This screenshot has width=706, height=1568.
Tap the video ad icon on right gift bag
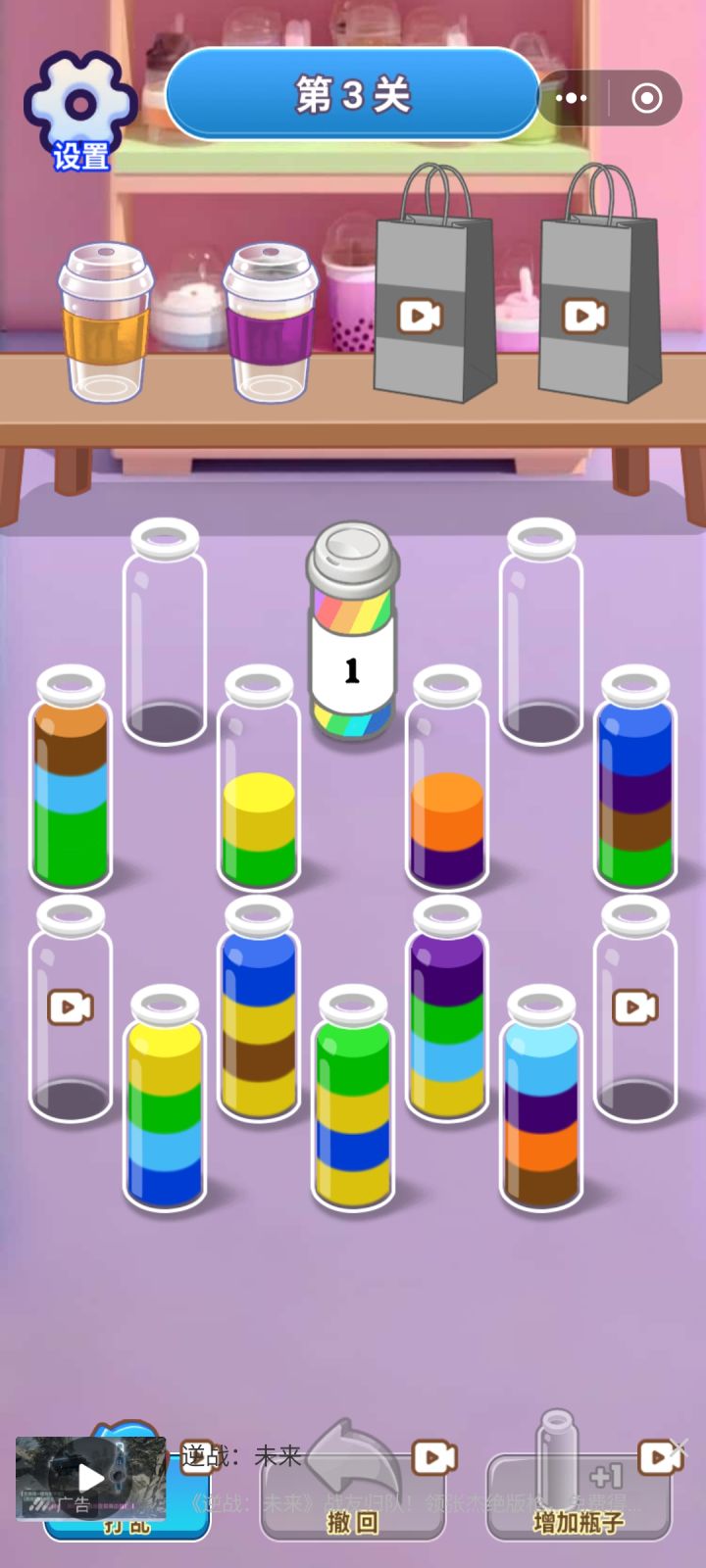pyautogui.click(x=584, y=316)
